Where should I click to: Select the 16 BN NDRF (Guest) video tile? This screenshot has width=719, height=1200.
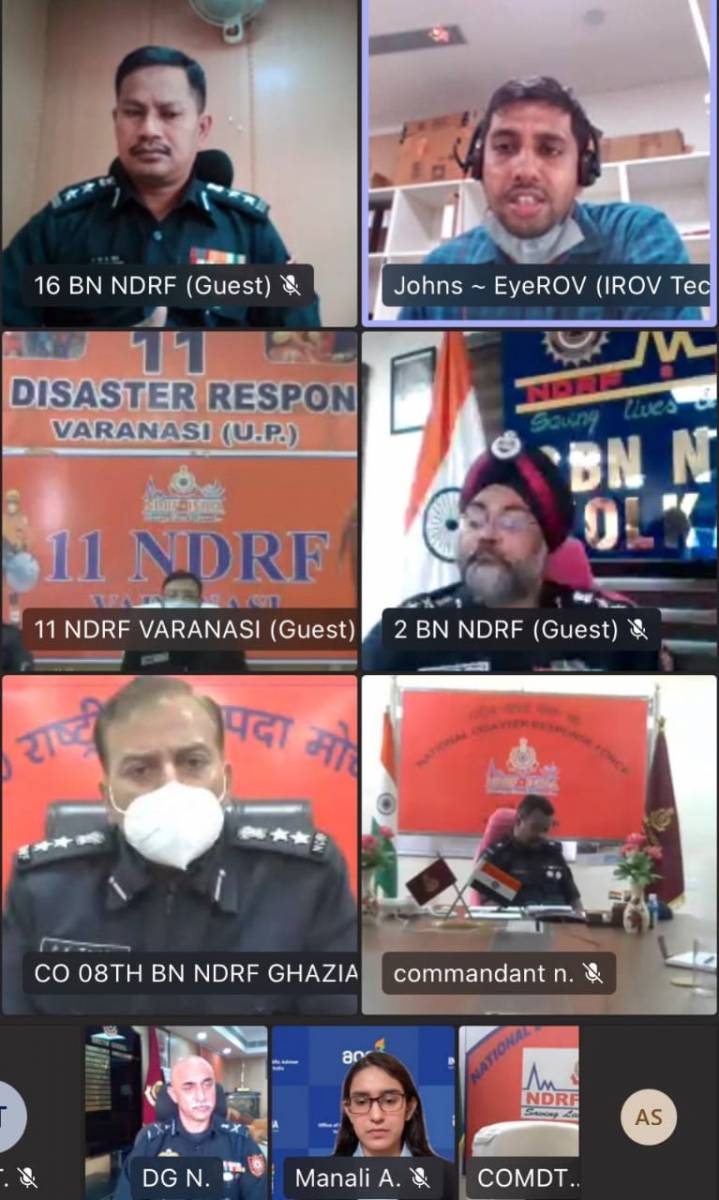coord(179,163)
